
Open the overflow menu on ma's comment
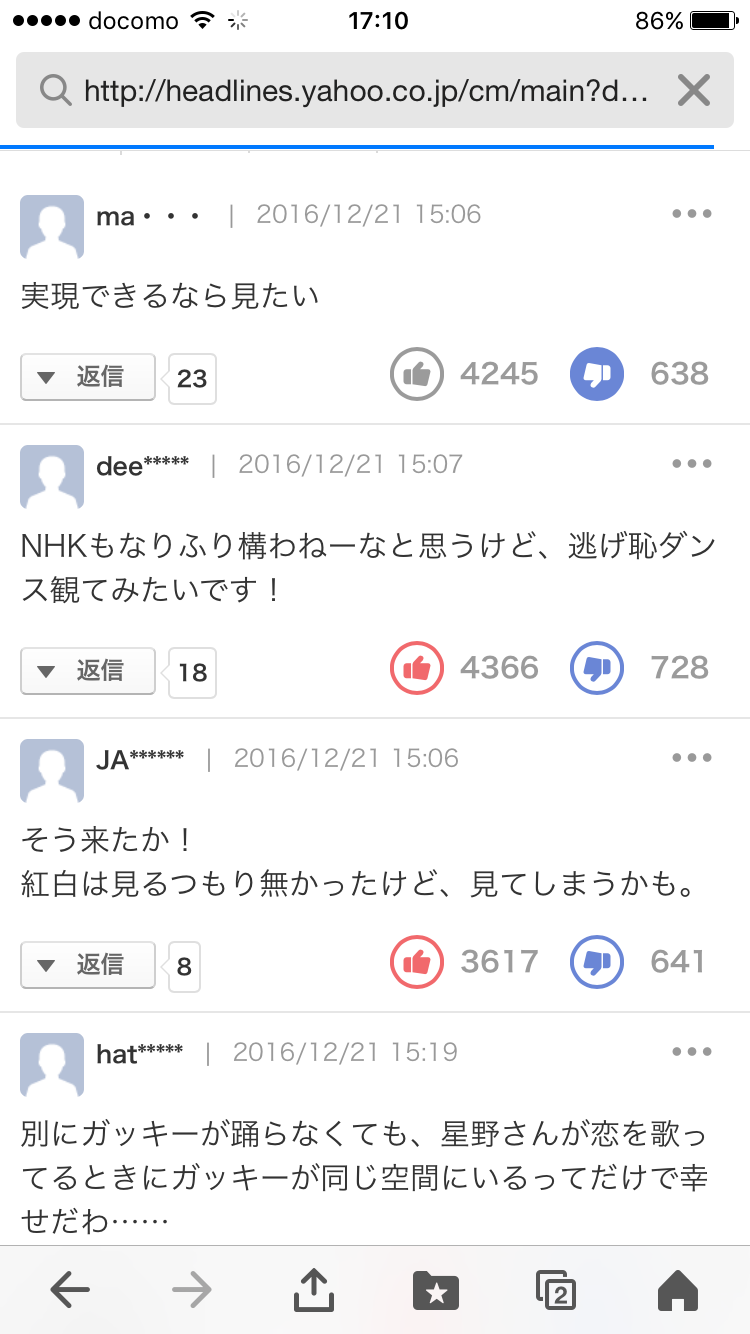coord(692,214)
